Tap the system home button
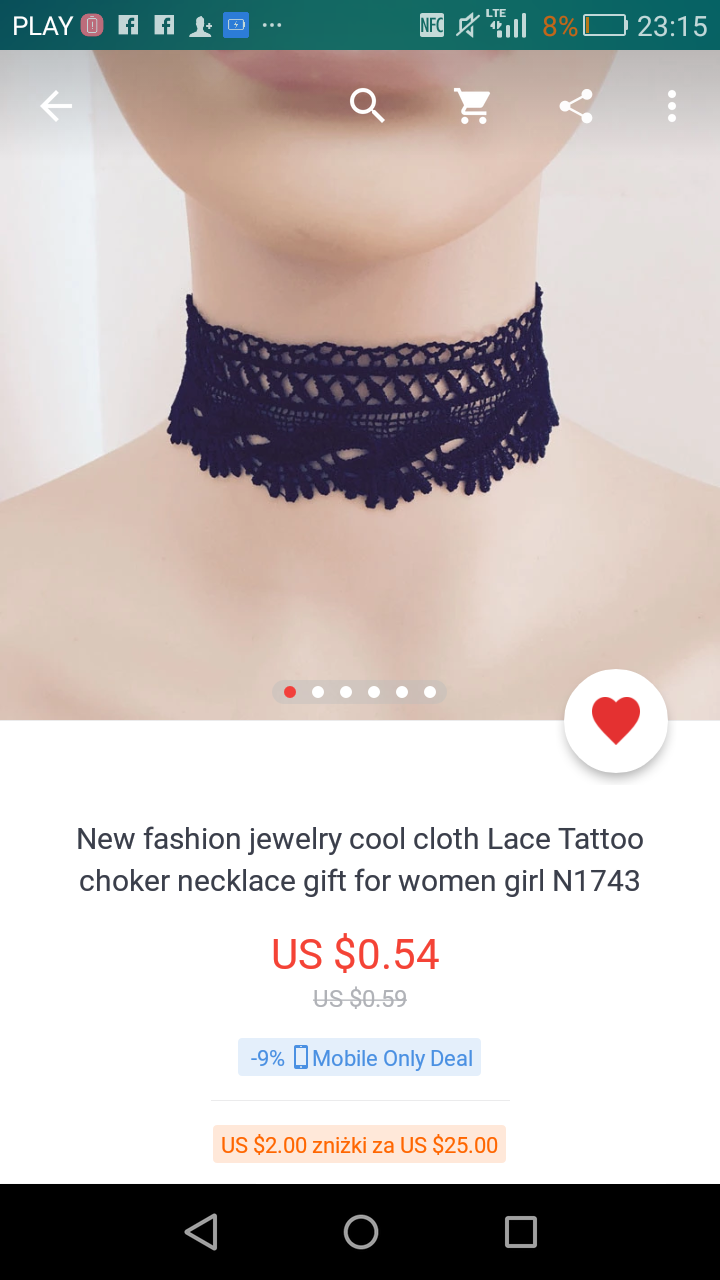 point(360,1232)
